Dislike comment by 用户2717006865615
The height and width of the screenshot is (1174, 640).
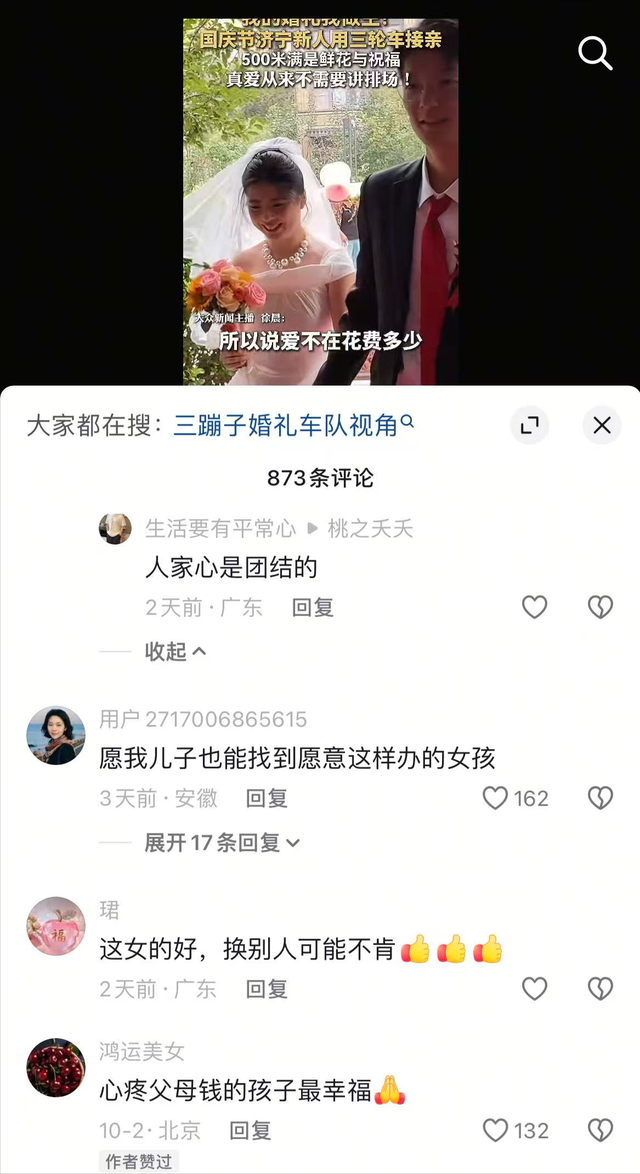[600, 798]
